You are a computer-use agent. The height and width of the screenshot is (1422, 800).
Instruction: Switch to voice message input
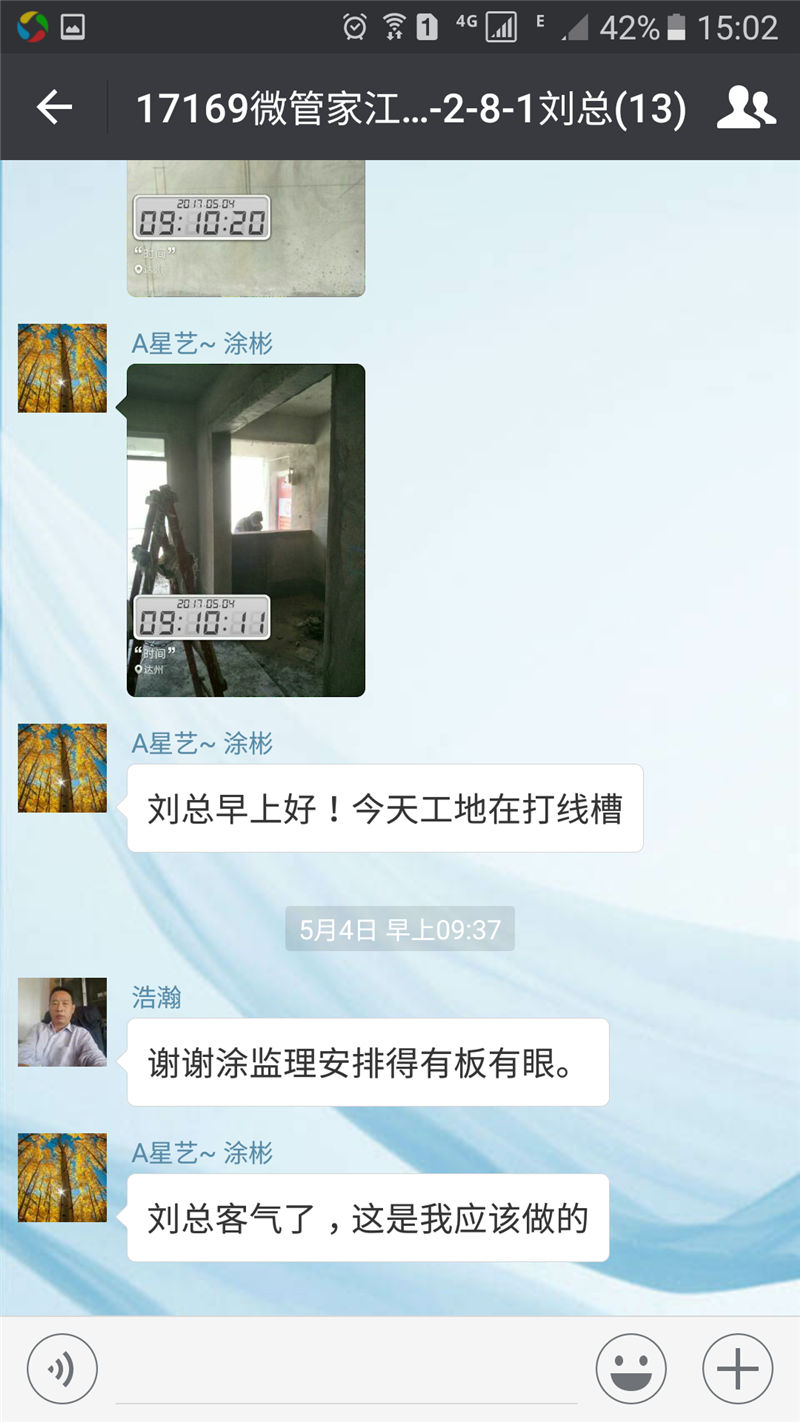coord(62,1369)
